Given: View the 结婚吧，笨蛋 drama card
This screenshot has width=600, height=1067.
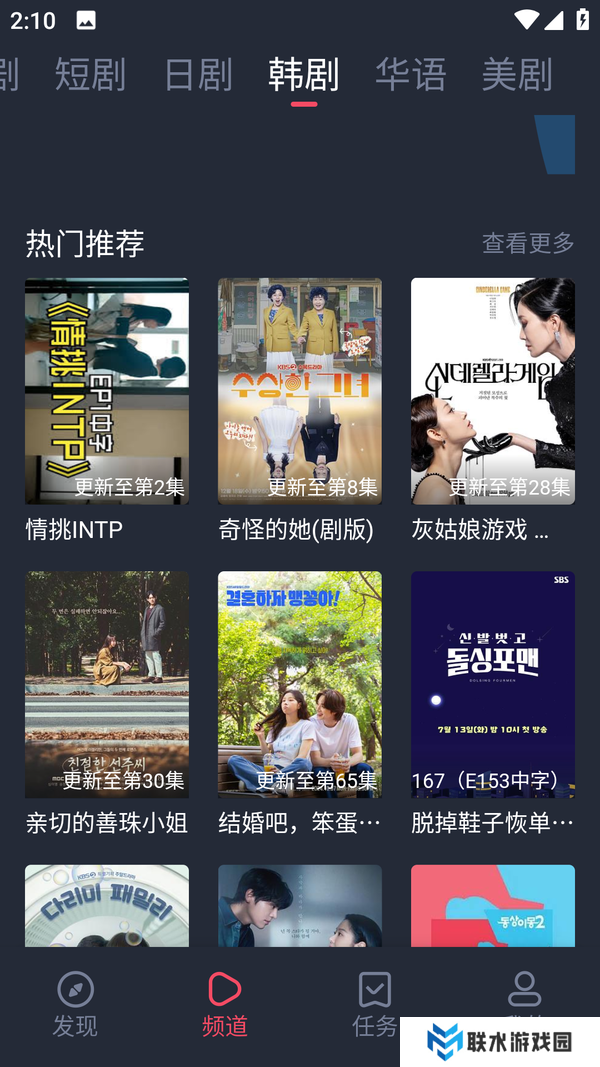Looking at the screenshot, I should tap(300, 684).
